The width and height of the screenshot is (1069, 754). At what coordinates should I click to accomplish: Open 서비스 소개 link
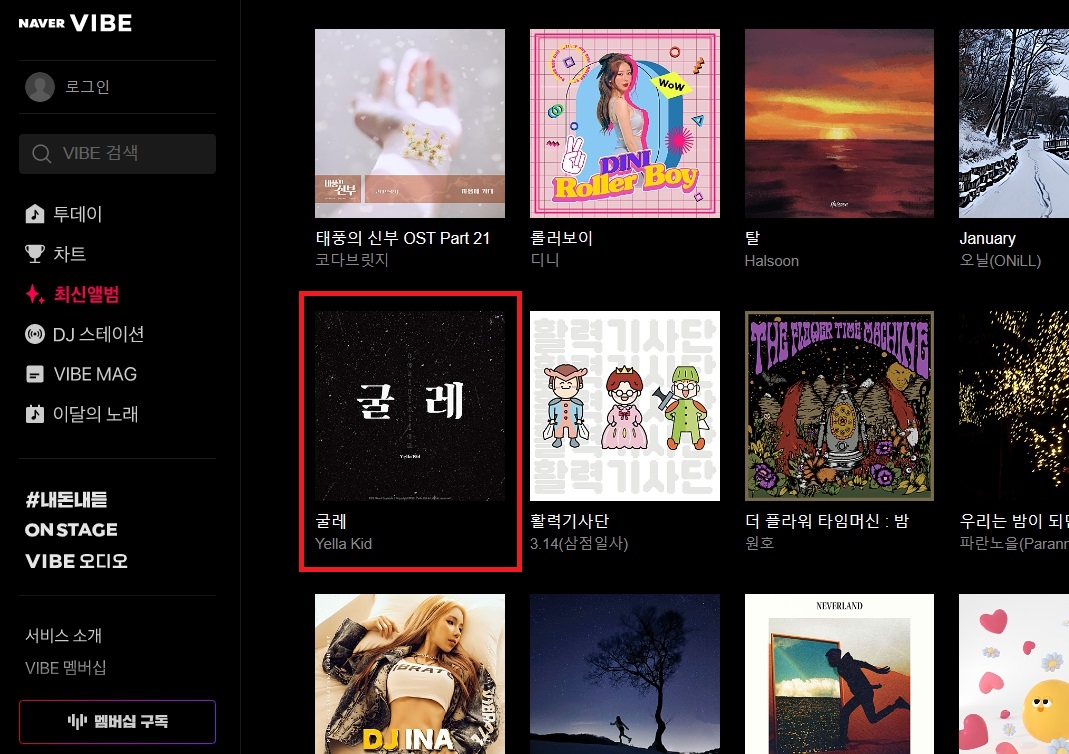click(64, 636)
